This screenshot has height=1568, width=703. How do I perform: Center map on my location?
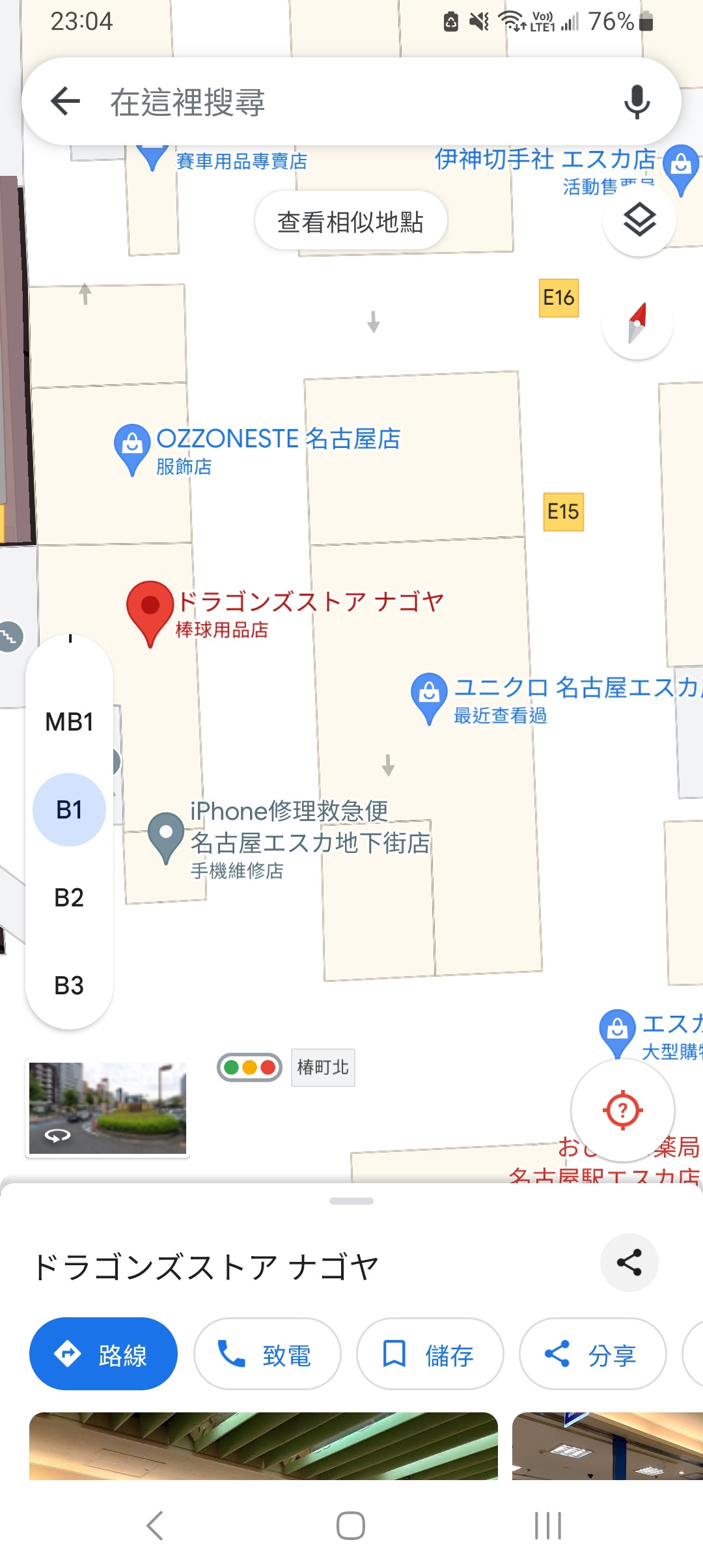tap(623, 1110)
